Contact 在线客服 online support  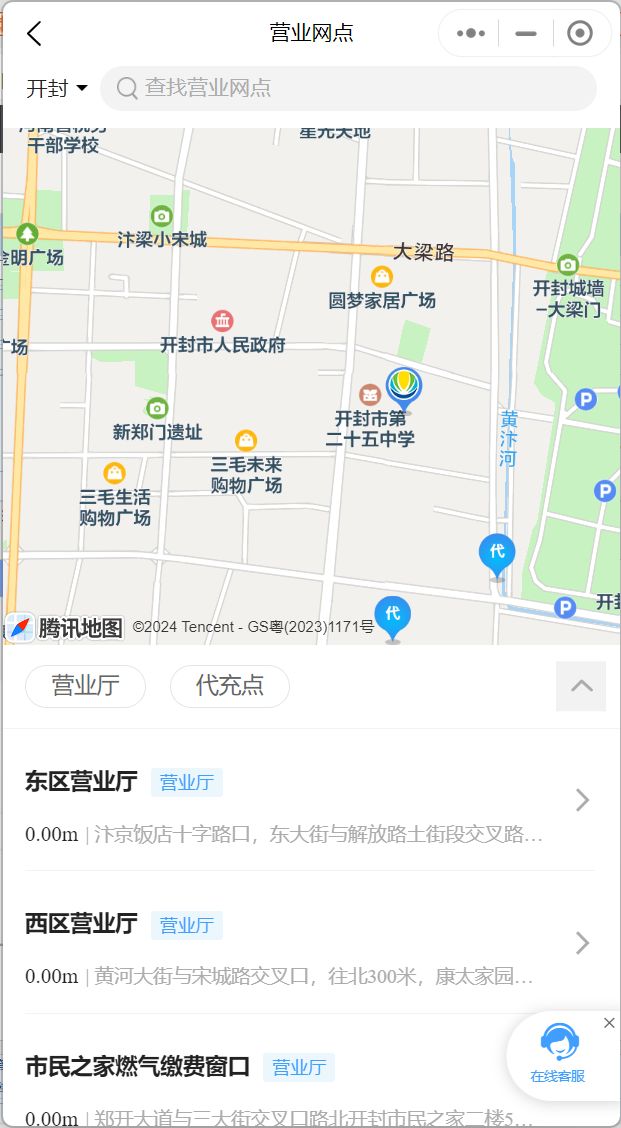[x=558, y=1054]
